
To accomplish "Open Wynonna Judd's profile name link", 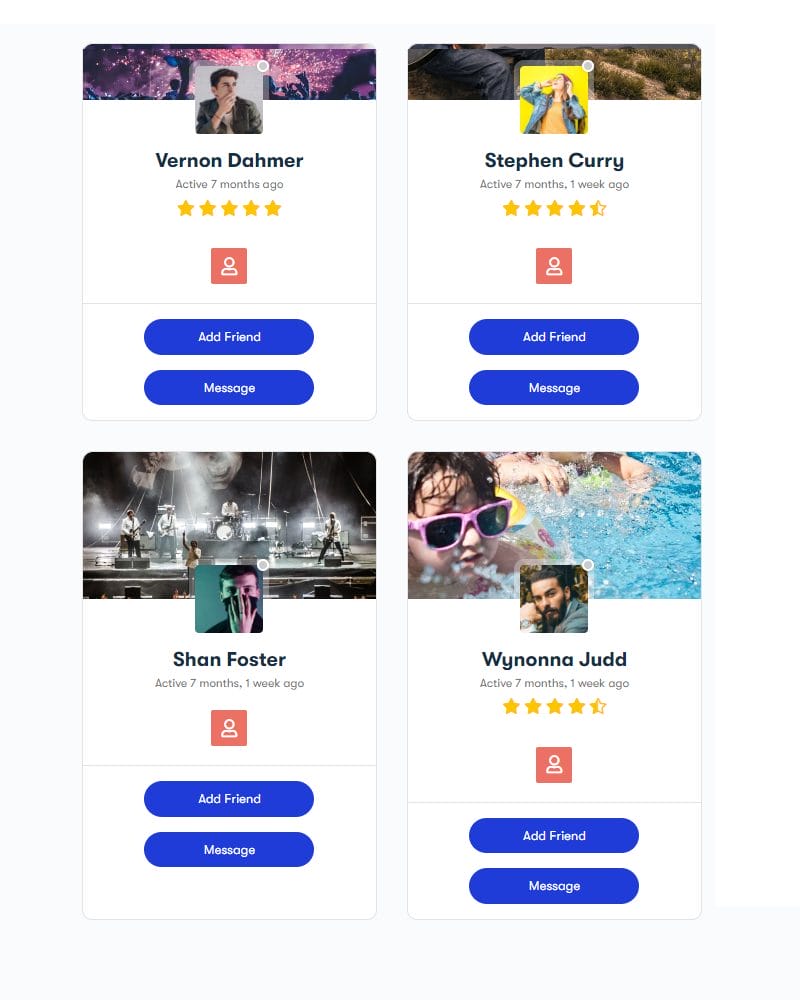I will tap(554, 659).
